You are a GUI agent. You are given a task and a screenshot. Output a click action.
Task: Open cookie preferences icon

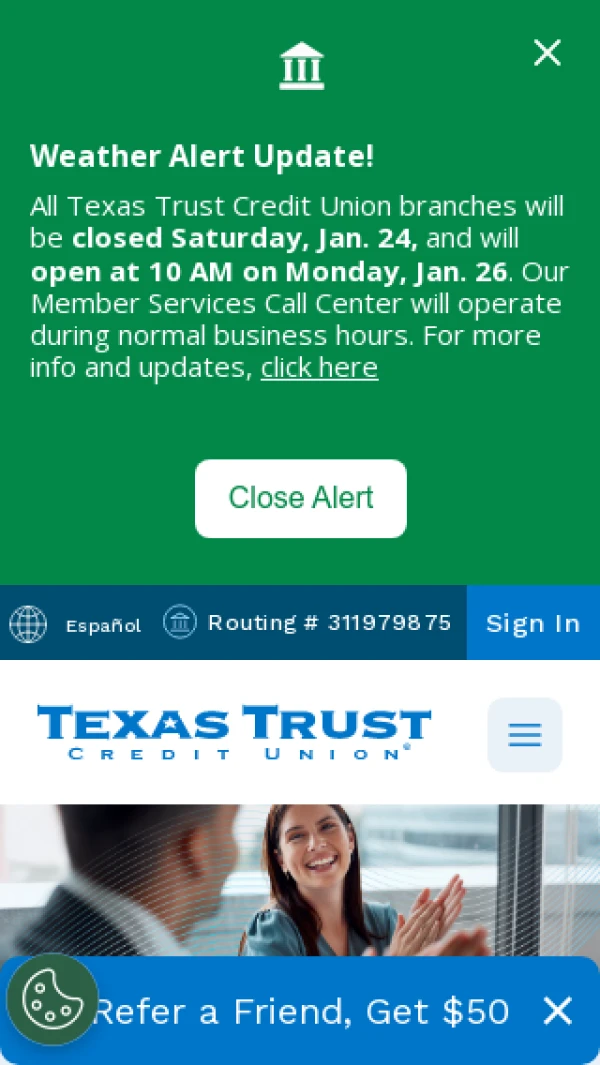coord(52,999)
